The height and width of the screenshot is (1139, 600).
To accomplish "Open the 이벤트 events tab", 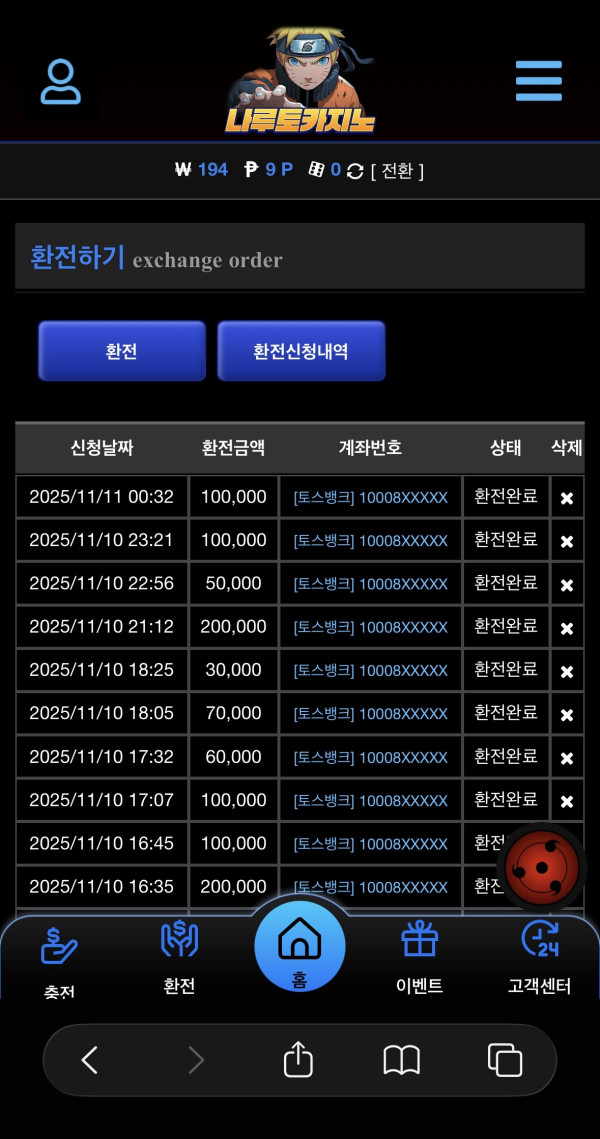I will [419, 957].
